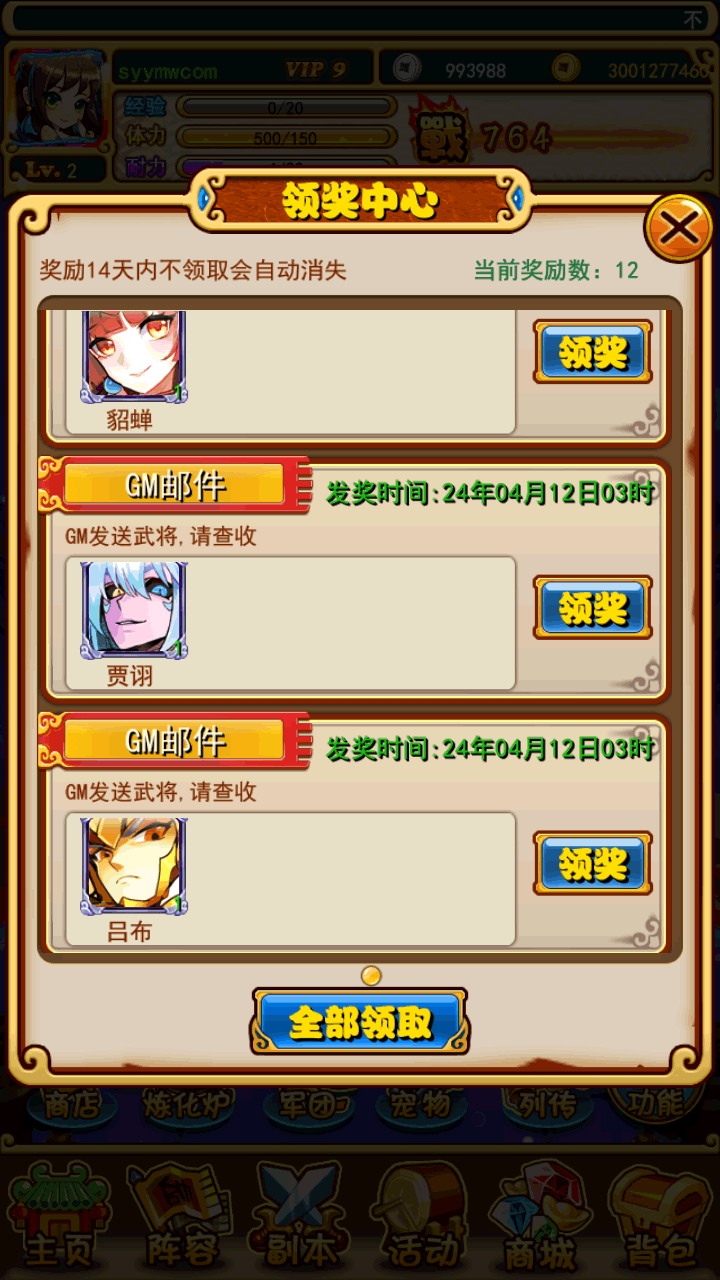
Task: Open 貂蝉 hero portrait
Action: (x=133, y=357)
